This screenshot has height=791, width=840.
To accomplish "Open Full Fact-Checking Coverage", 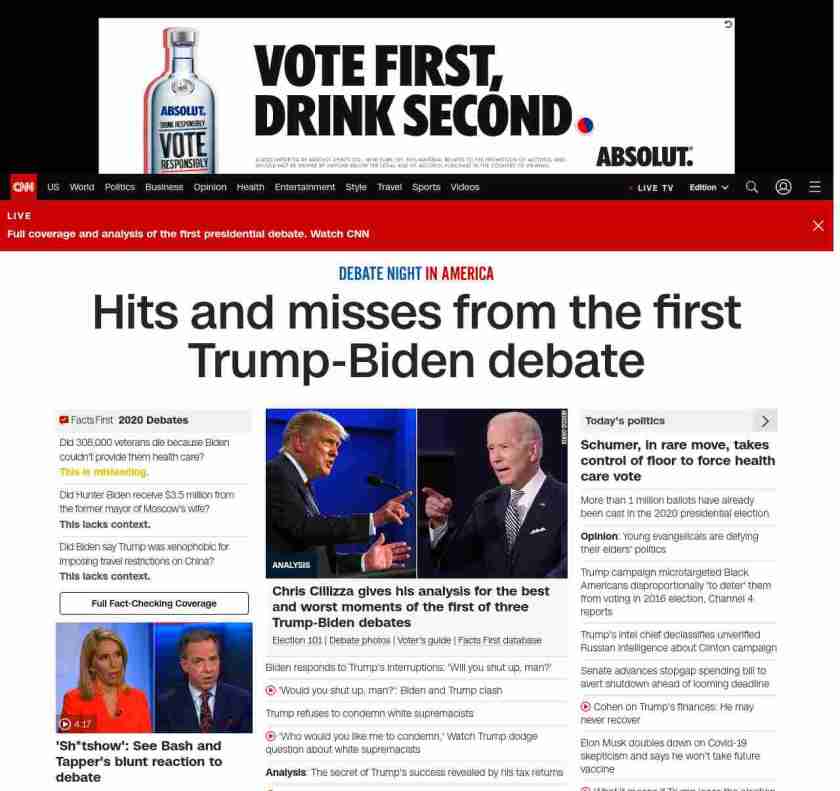I will pos(154,603).
